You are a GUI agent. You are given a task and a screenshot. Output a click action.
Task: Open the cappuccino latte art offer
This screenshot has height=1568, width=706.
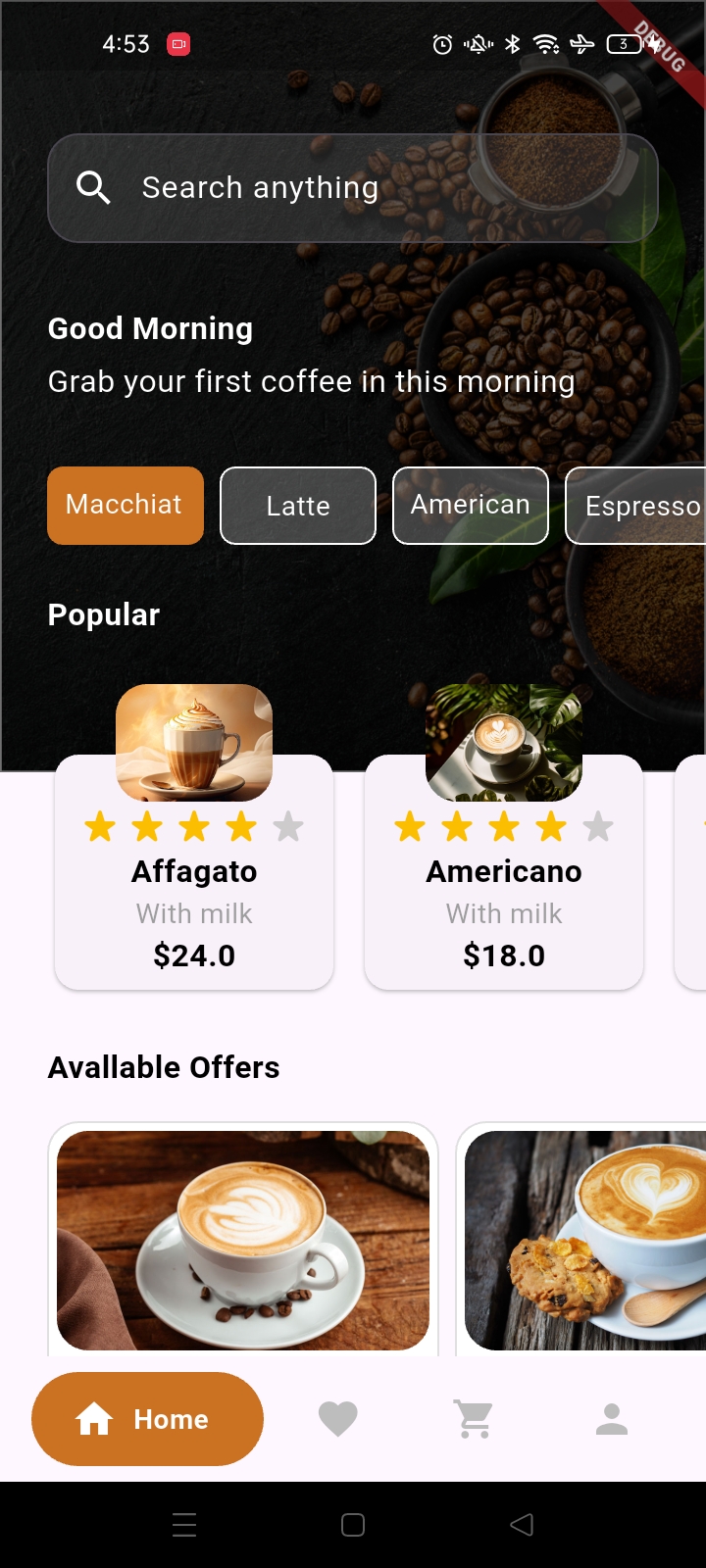[x=243, y=1241]
